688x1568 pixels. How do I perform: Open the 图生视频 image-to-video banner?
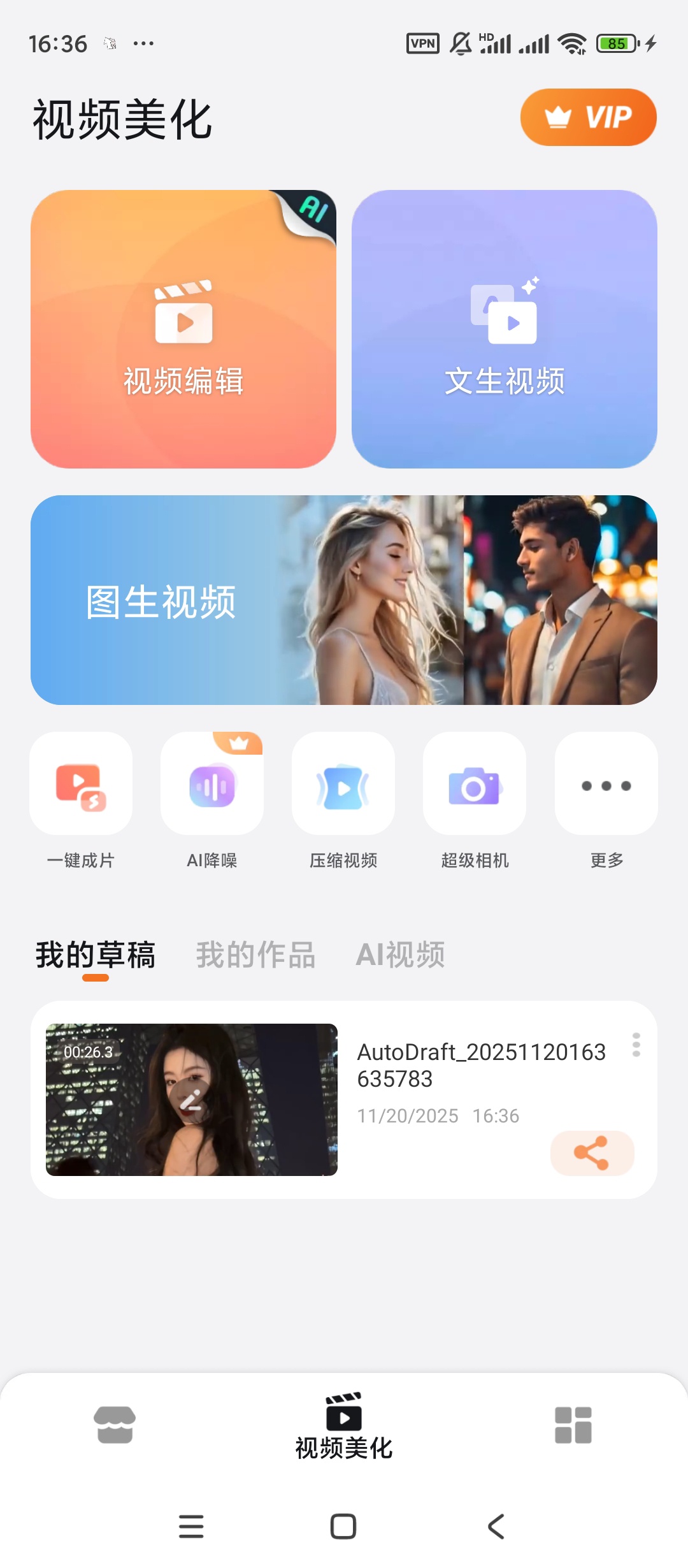click(344, 600)
